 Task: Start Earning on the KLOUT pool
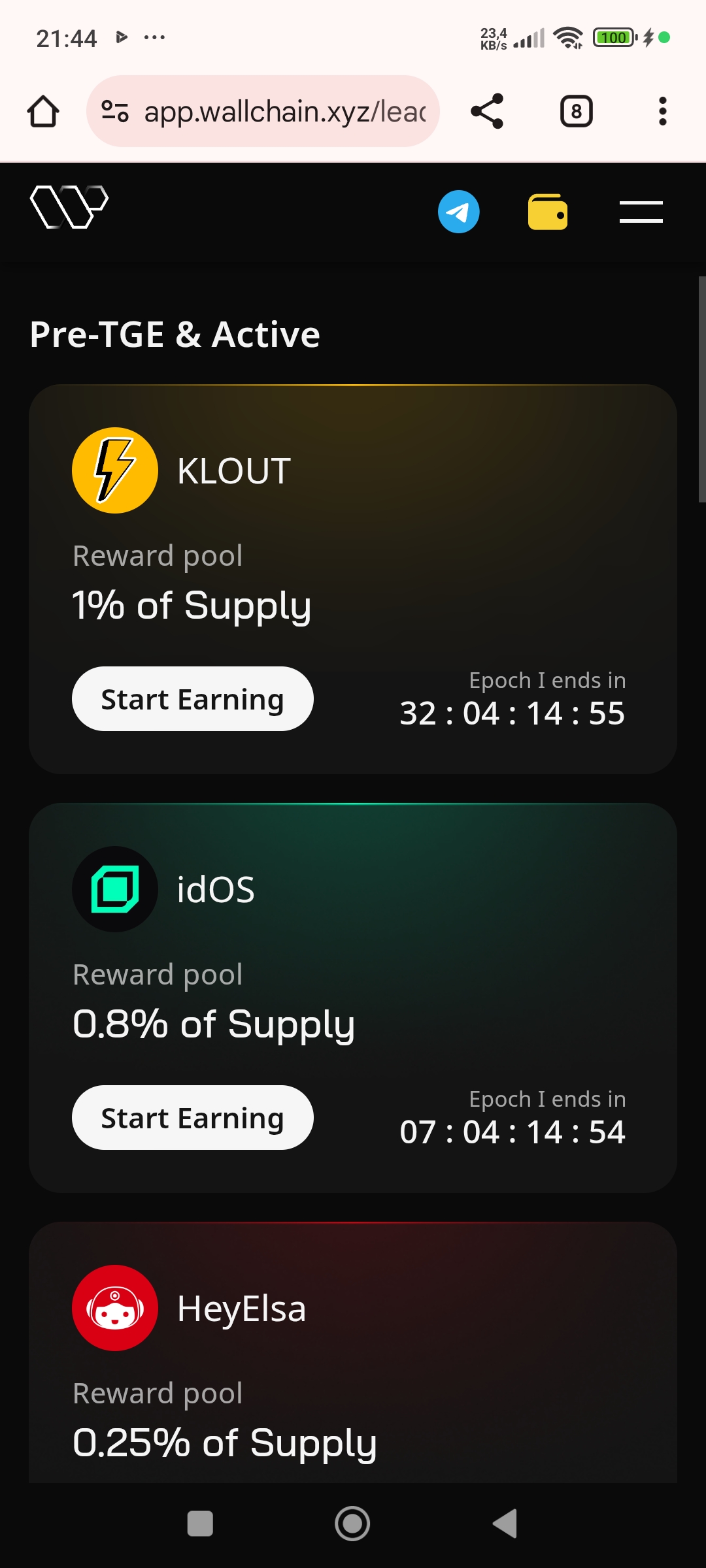pyautogui.click(x=192, y=699)
